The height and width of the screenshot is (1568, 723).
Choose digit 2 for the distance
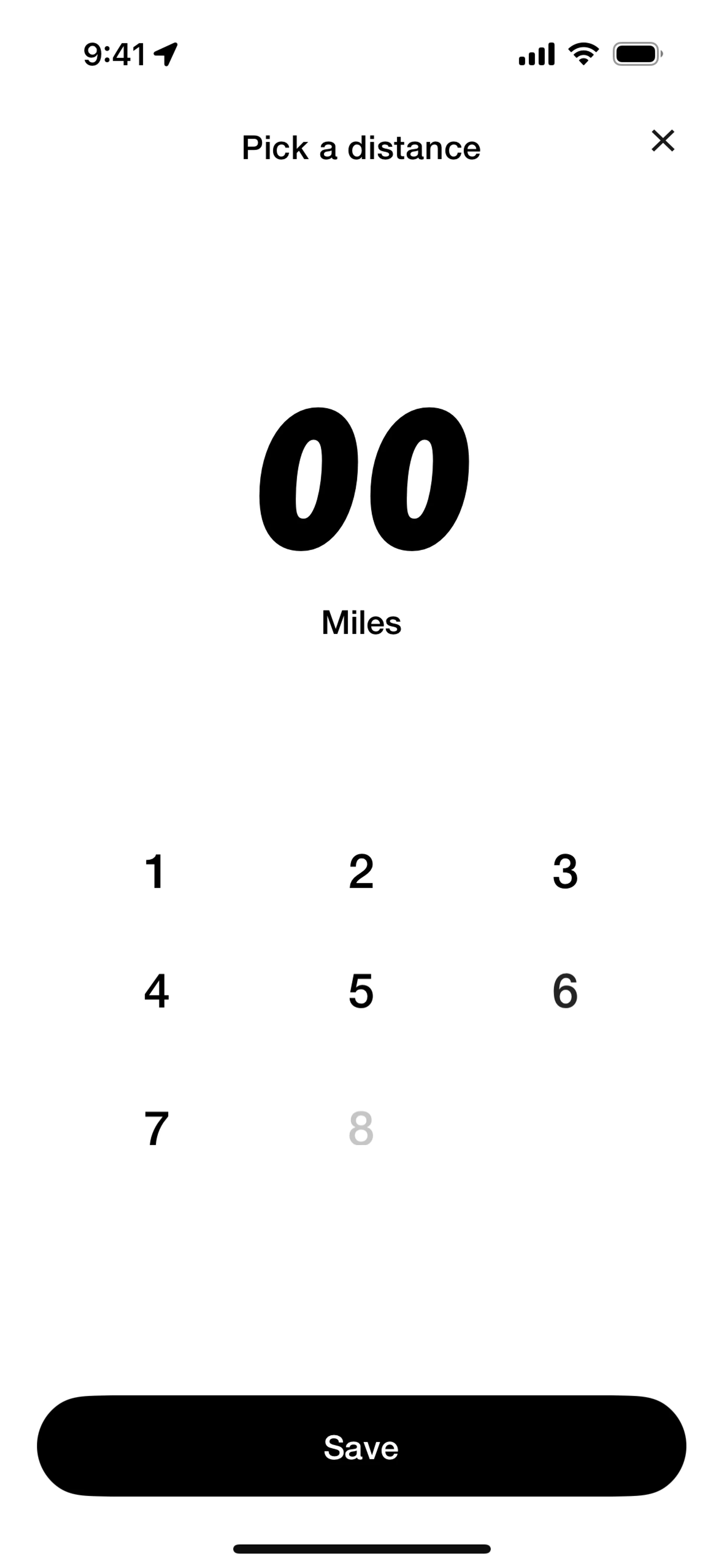tap(361, 872)
